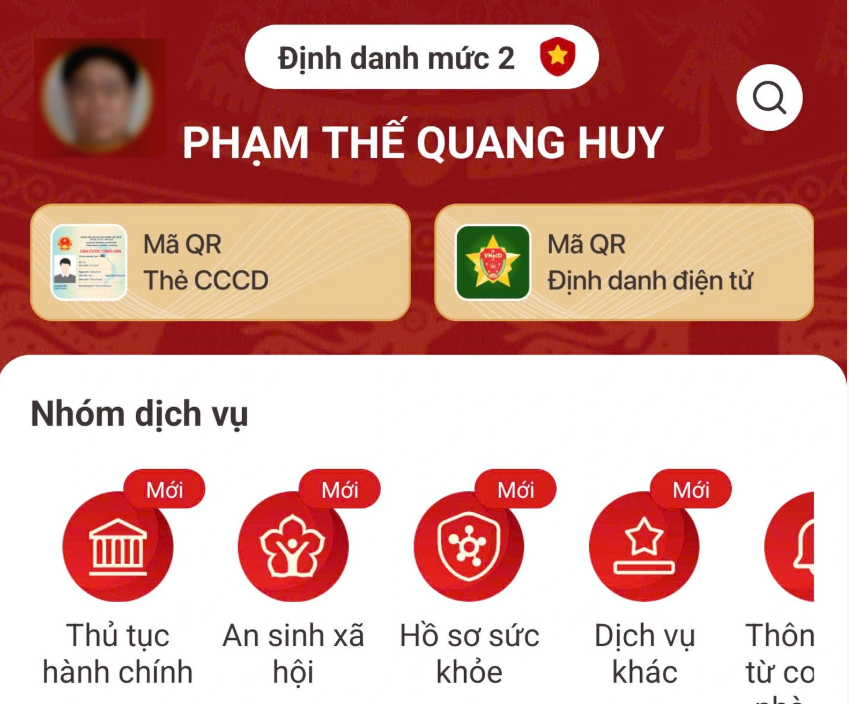The height and width of the screenshot is (704, 849).
Task: Go to Dịch vụ khác
Action: [x=644, y=547]
